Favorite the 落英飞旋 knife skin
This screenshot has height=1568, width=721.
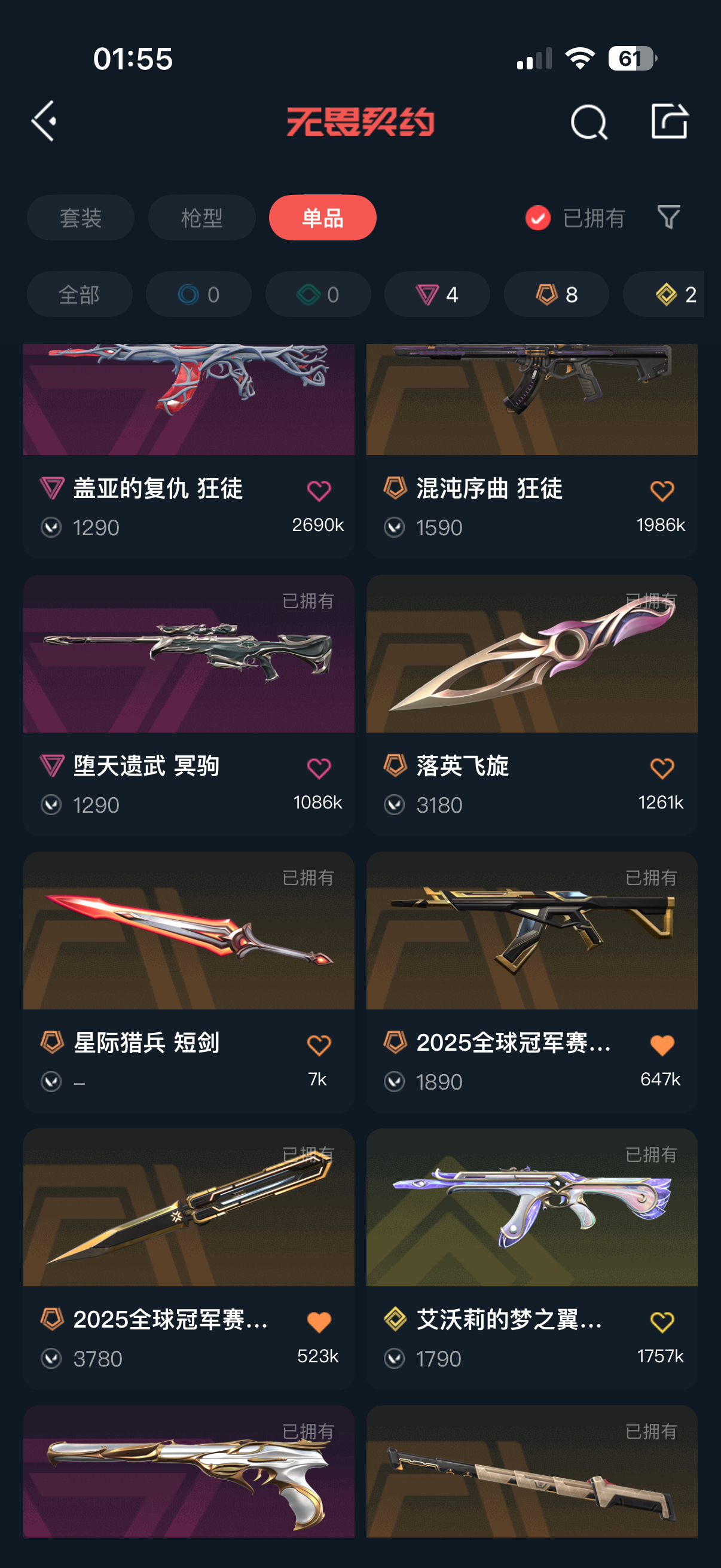click(x=661, y=768)
